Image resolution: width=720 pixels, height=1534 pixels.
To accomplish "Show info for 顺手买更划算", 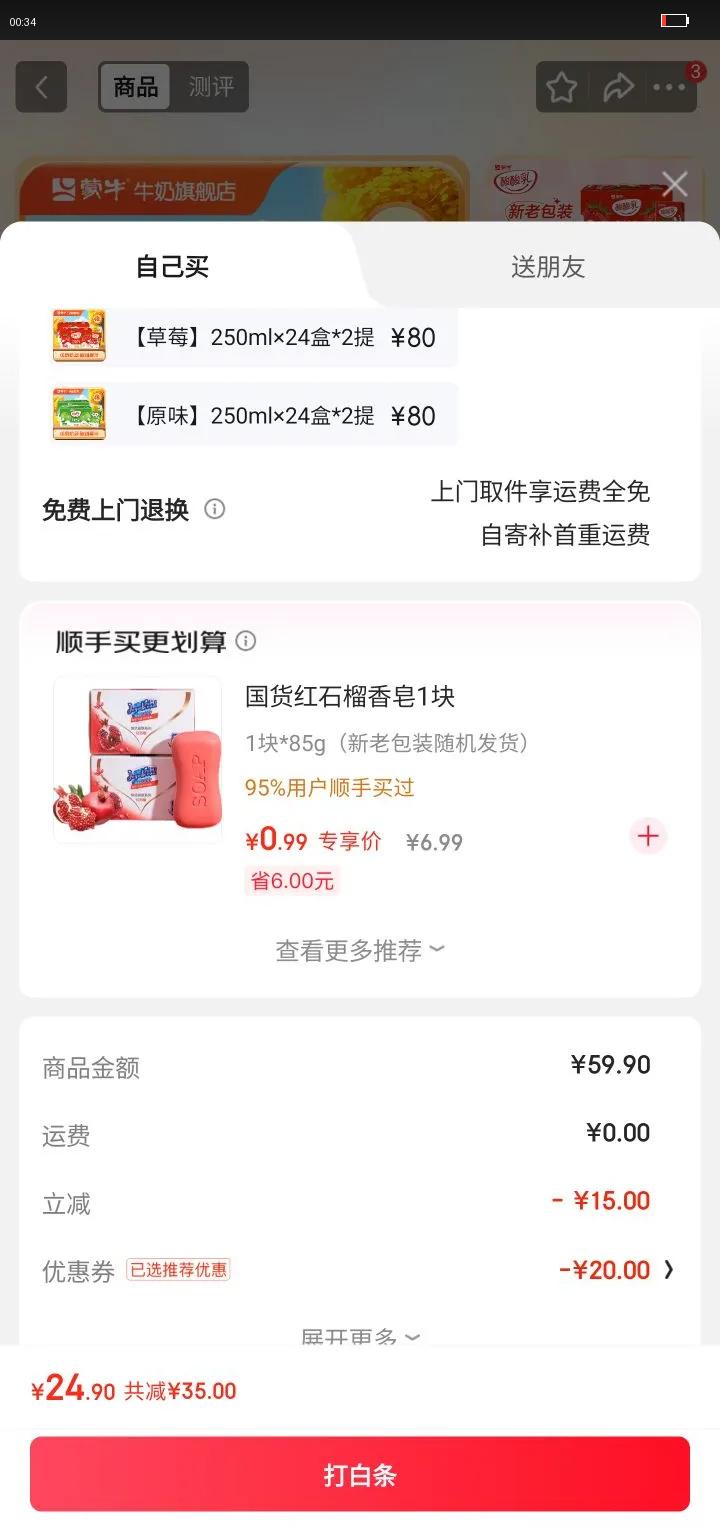I will (246, 641).
